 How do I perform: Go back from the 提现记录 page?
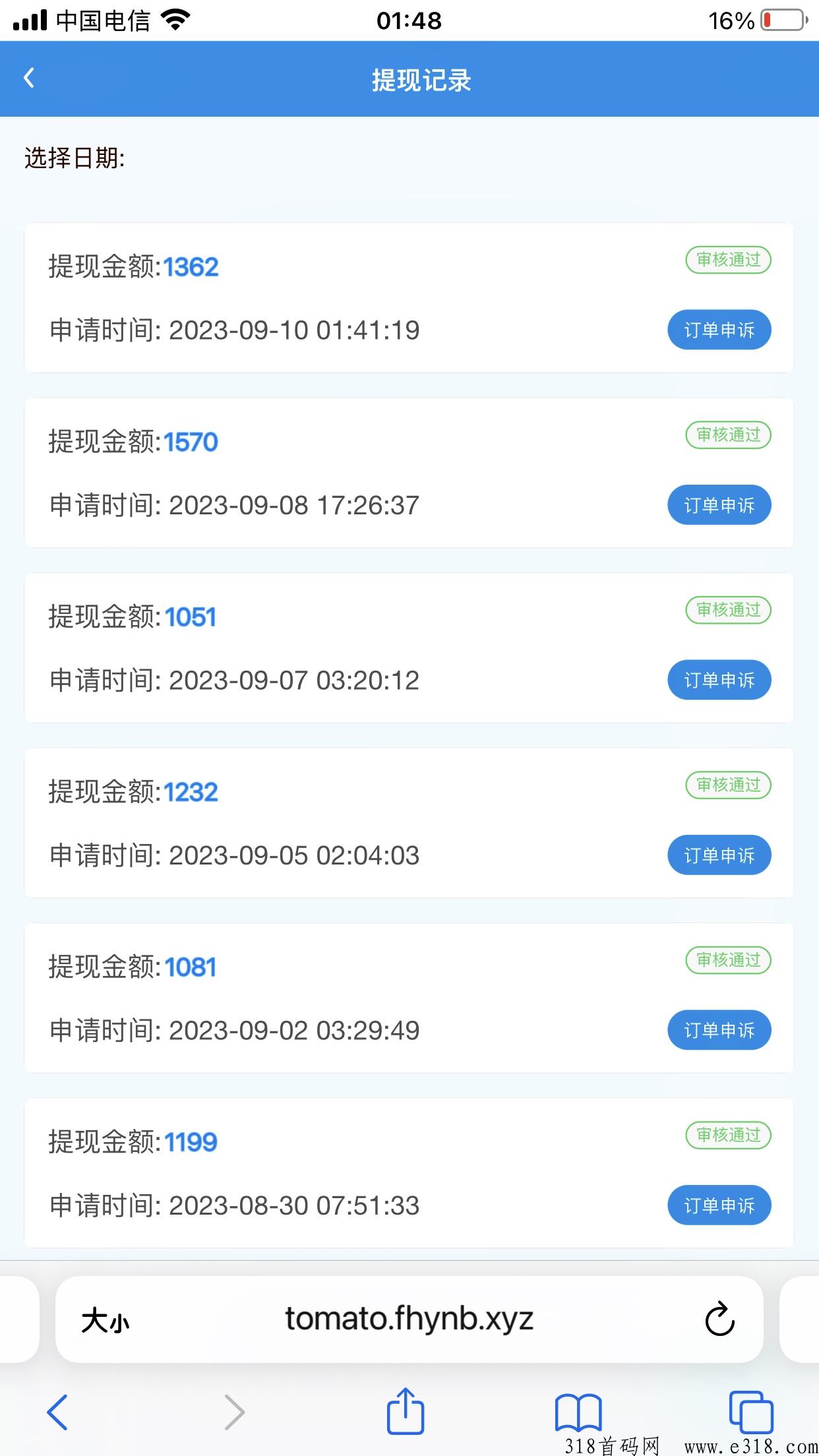click(x=29, y=78)
